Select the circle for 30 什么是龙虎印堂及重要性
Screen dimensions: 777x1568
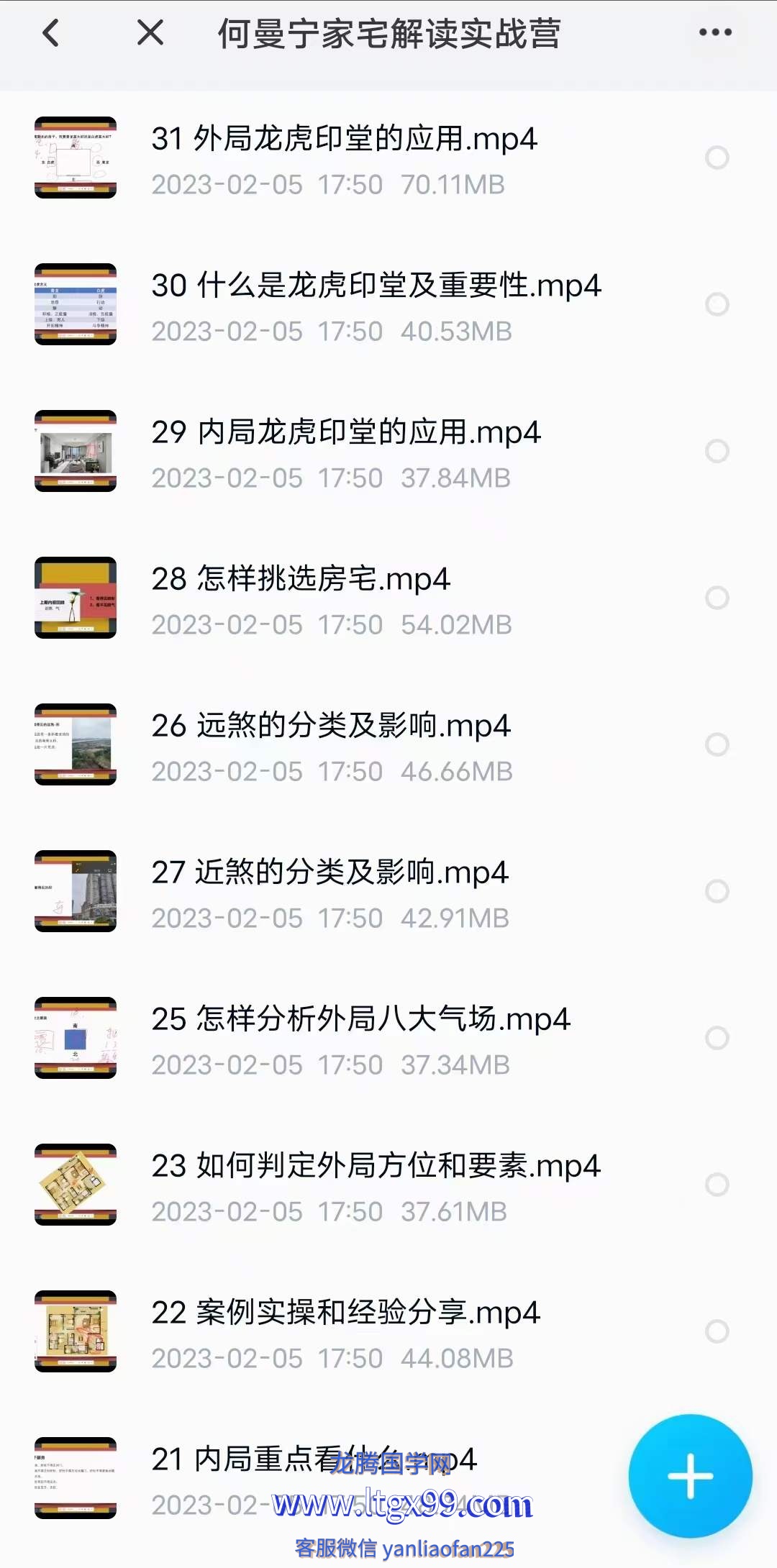tap(717, 304)
